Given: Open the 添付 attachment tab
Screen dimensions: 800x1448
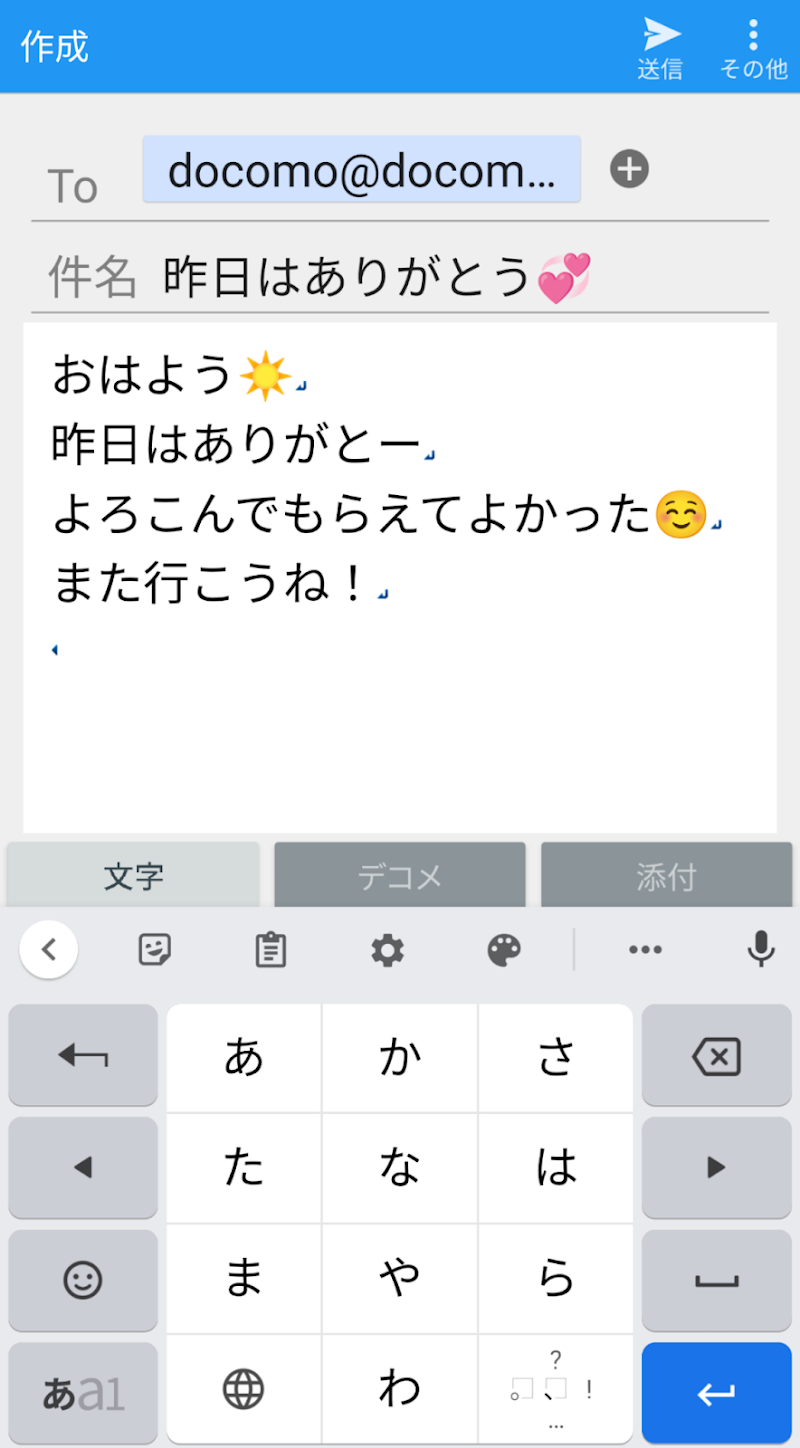Looking at the screenshot, I should click(x=666, y=876).
